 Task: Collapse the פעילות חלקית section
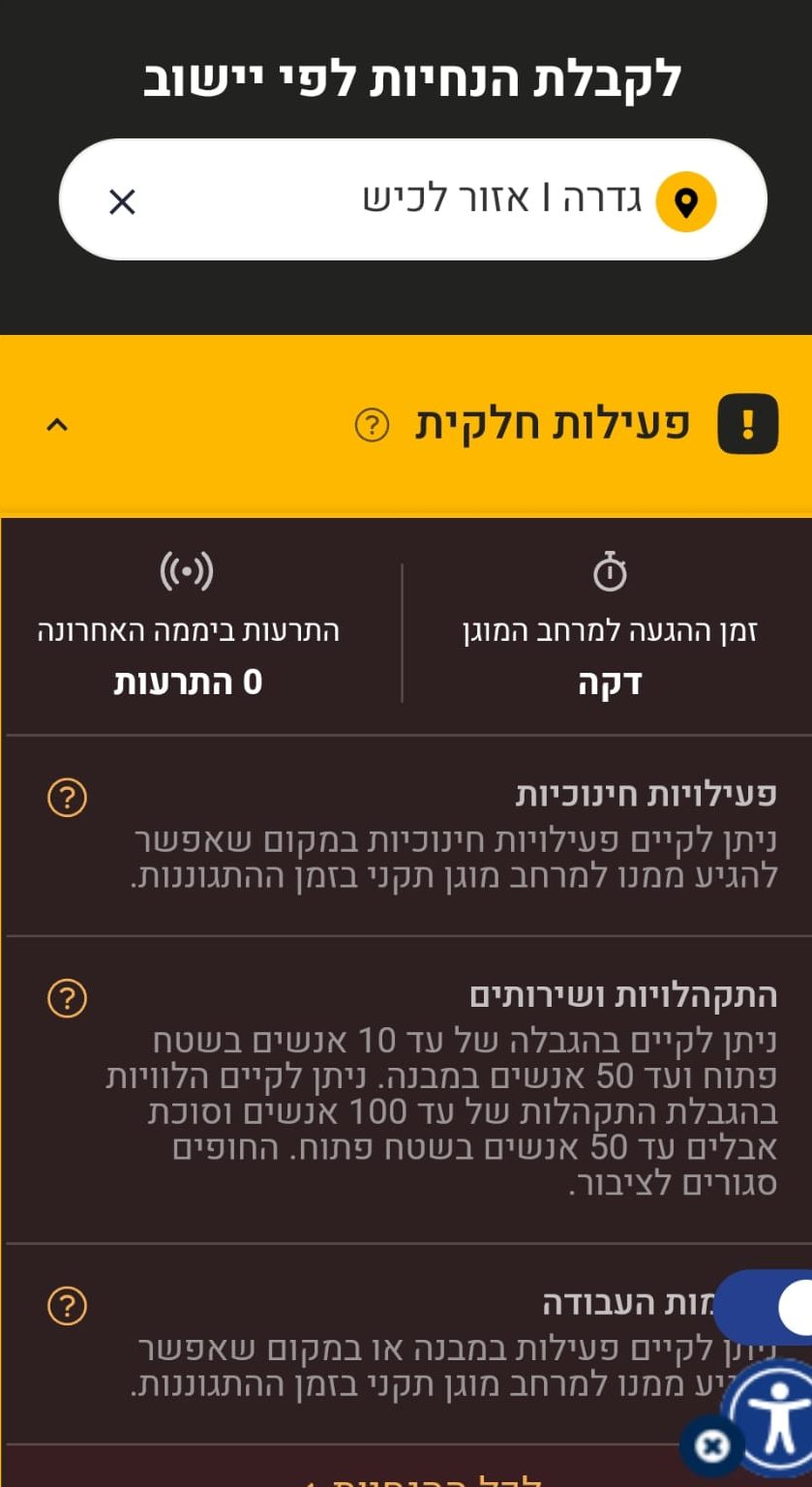coord(57,425)
